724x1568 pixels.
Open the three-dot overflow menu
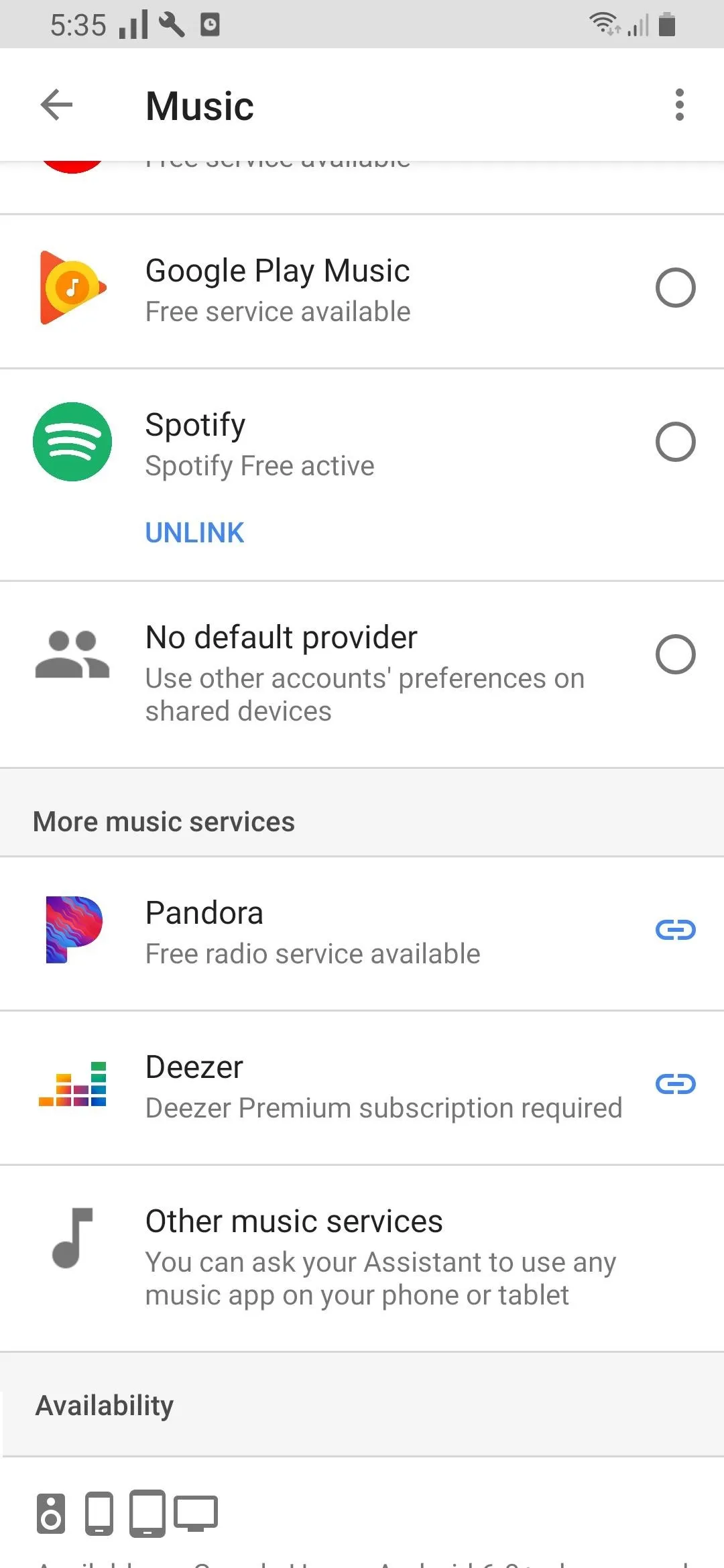pos(679,105)
